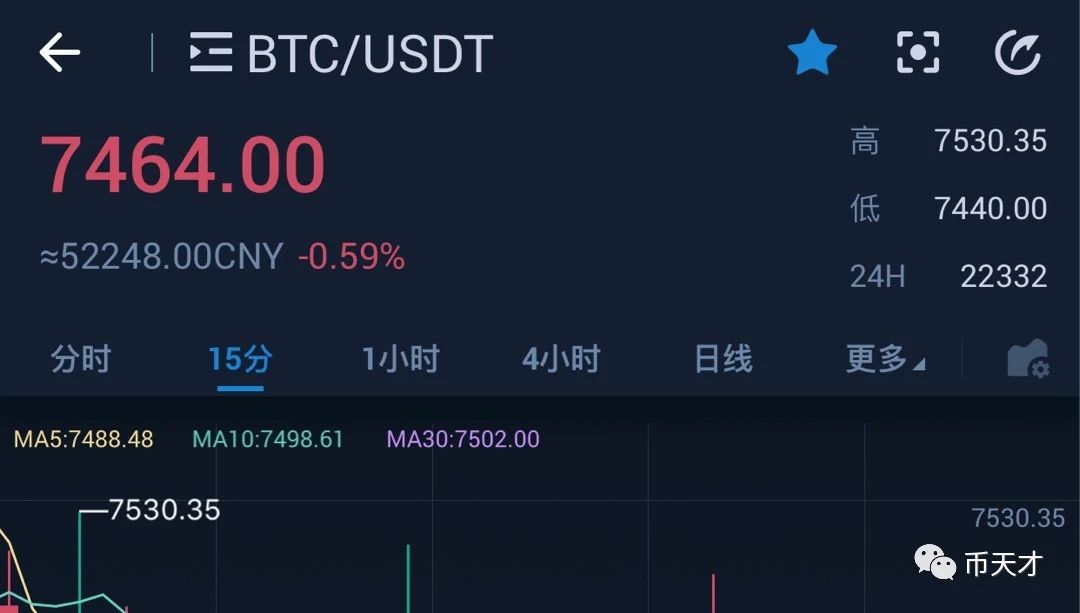Screen dimensions: 1080x613
Task: Enter fullscreen chart mode
Action: click(x=917, y=52)
